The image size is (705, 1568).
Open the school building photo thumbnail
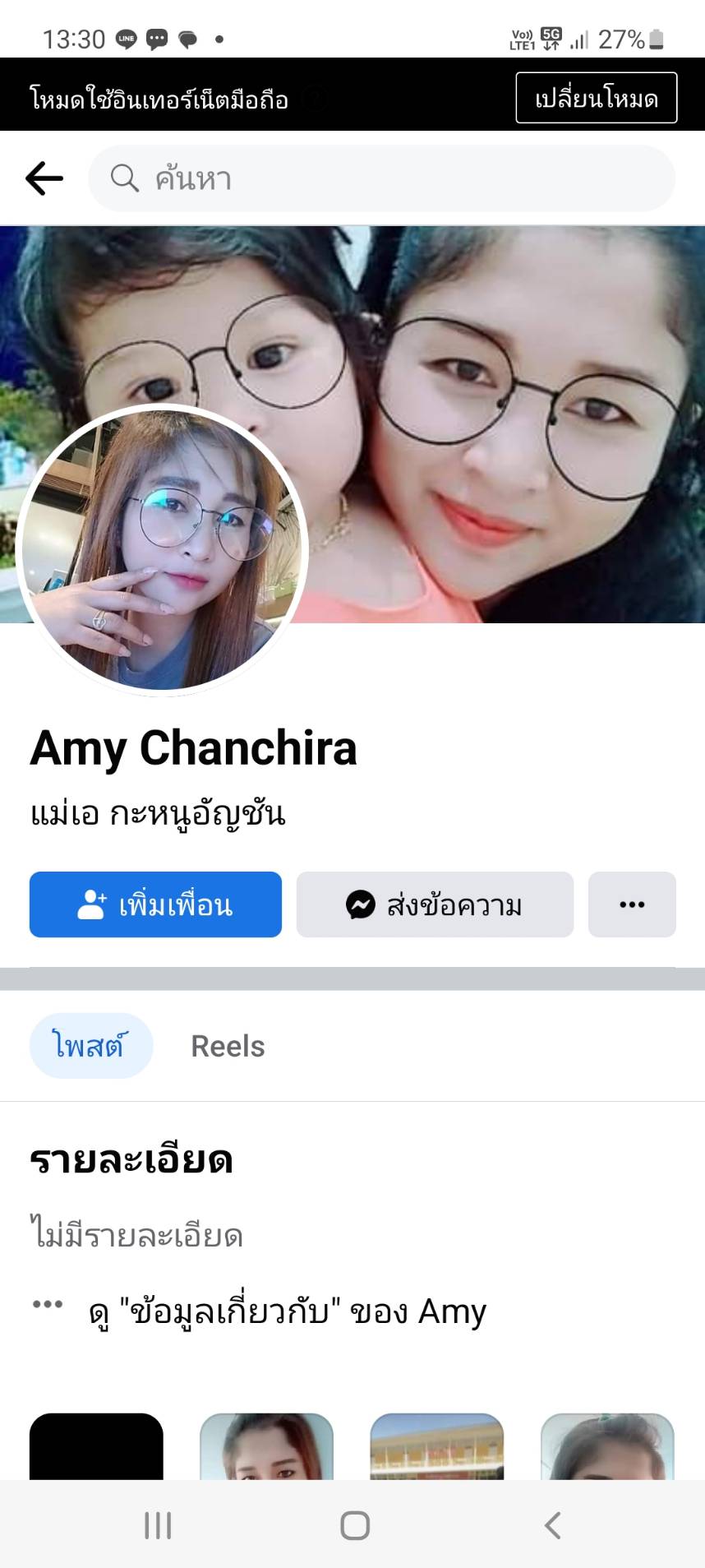pos(436,1447)
